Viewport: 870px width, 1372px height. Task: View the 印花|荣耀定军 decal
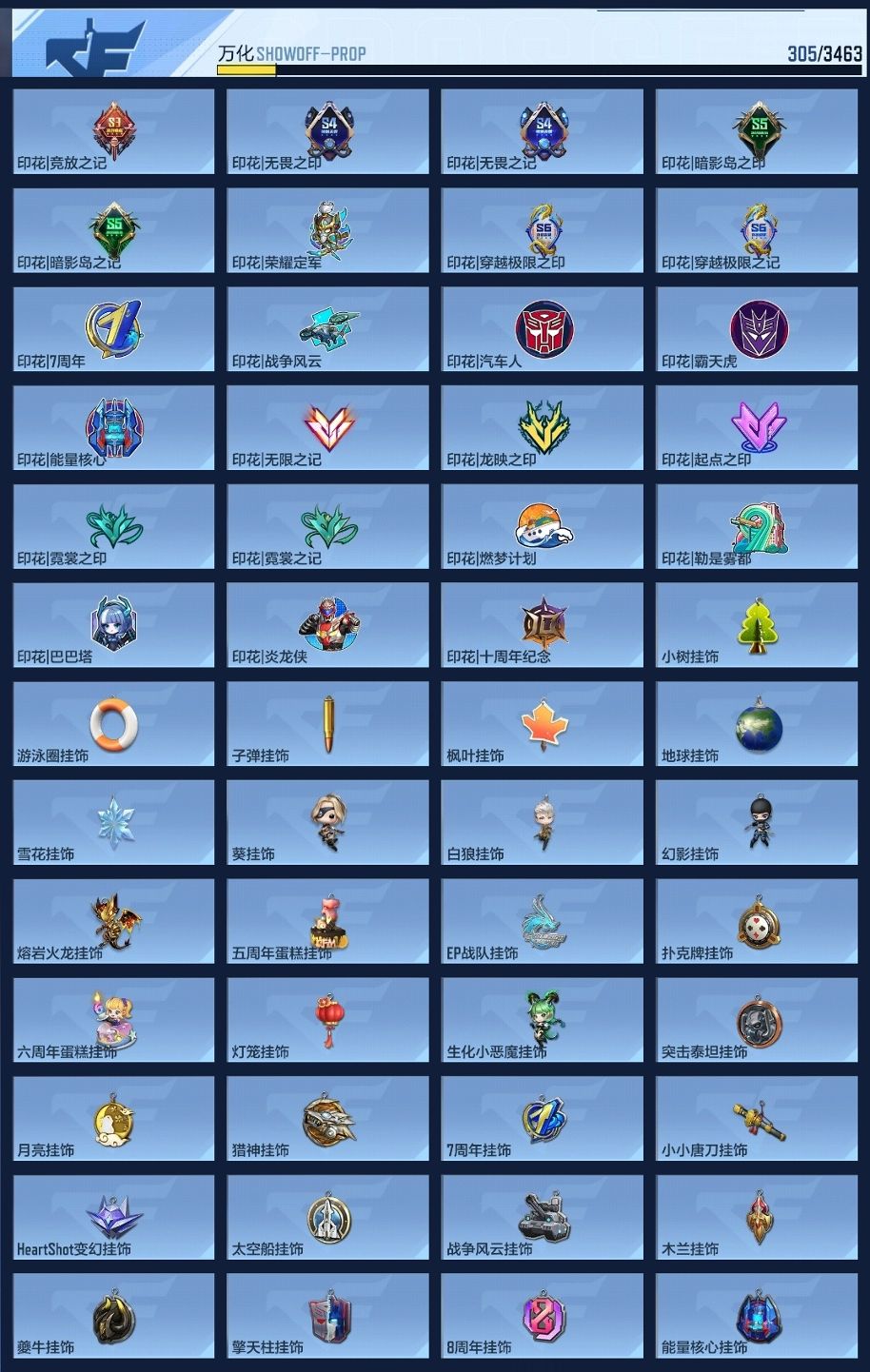[328, 230]
